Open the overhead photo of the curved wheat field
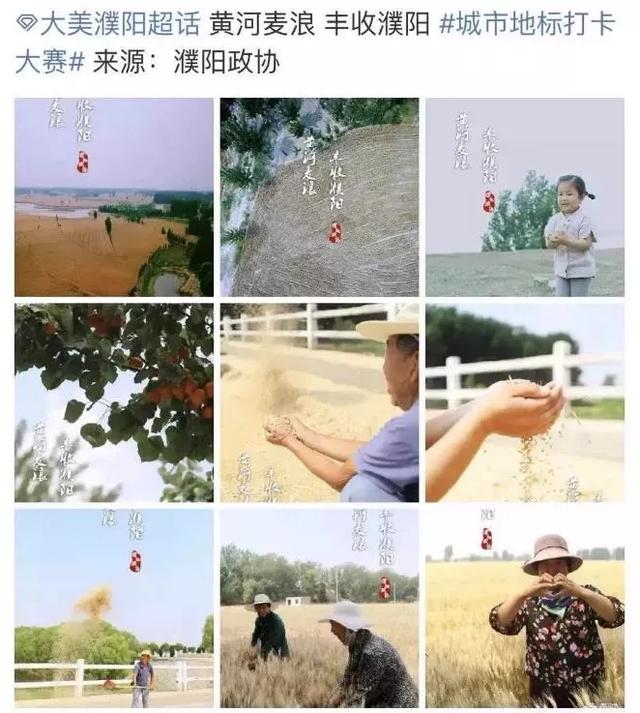This screenshot has height=713, width=640. (x=319, y=197)
